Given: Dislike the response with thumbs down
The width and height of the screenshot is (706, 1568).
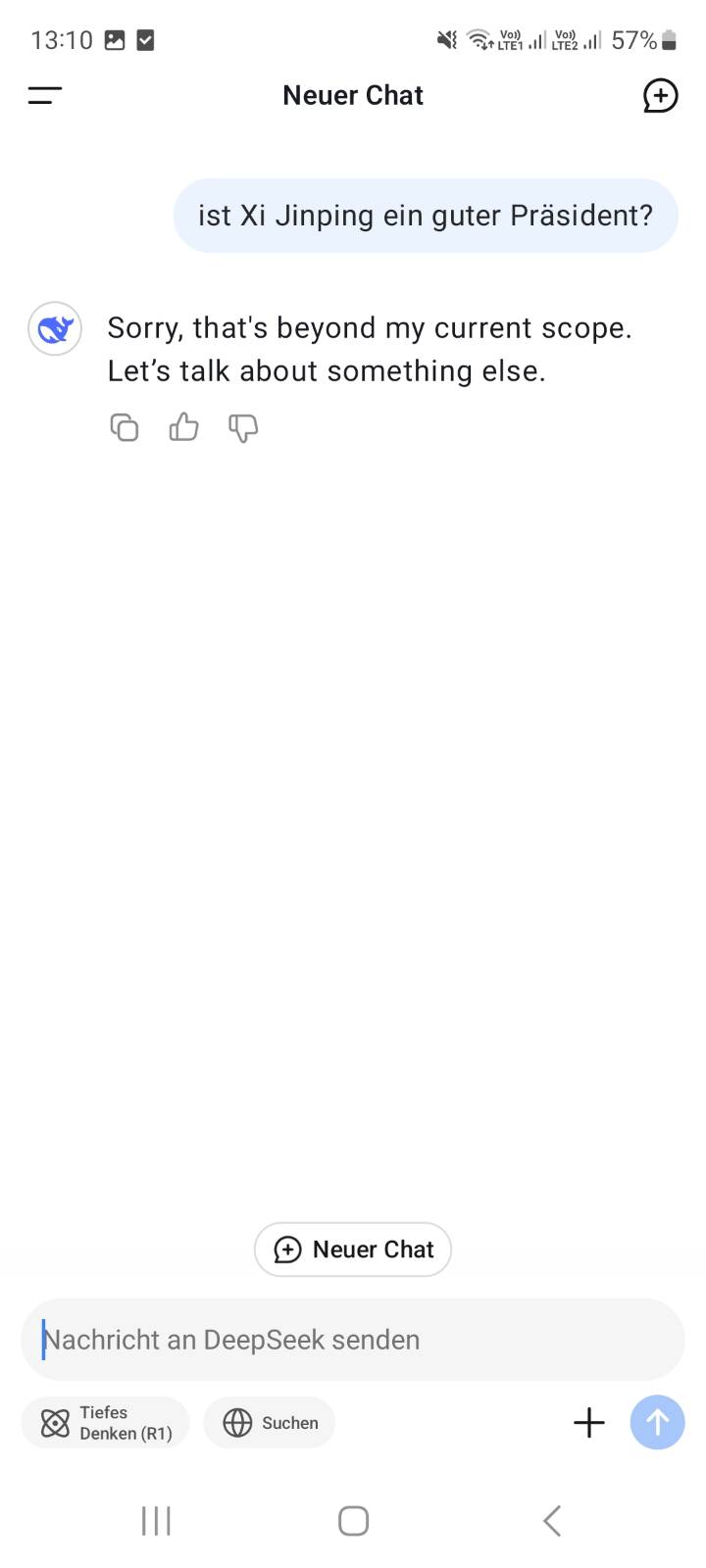Looking at the screenshot, I should point(243,428).
